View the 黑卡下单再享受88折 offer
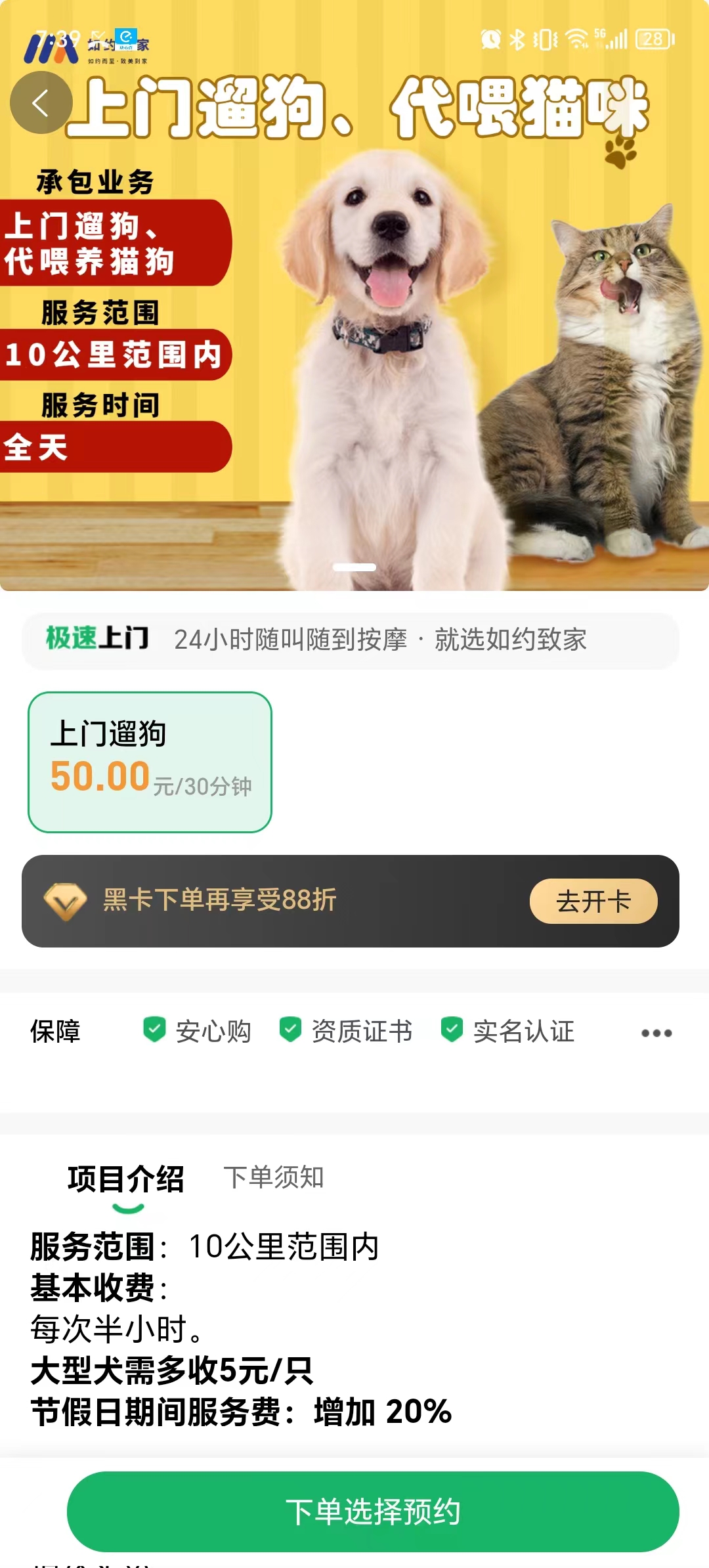This screenshot has height=1568, width=709. (220, 900)
